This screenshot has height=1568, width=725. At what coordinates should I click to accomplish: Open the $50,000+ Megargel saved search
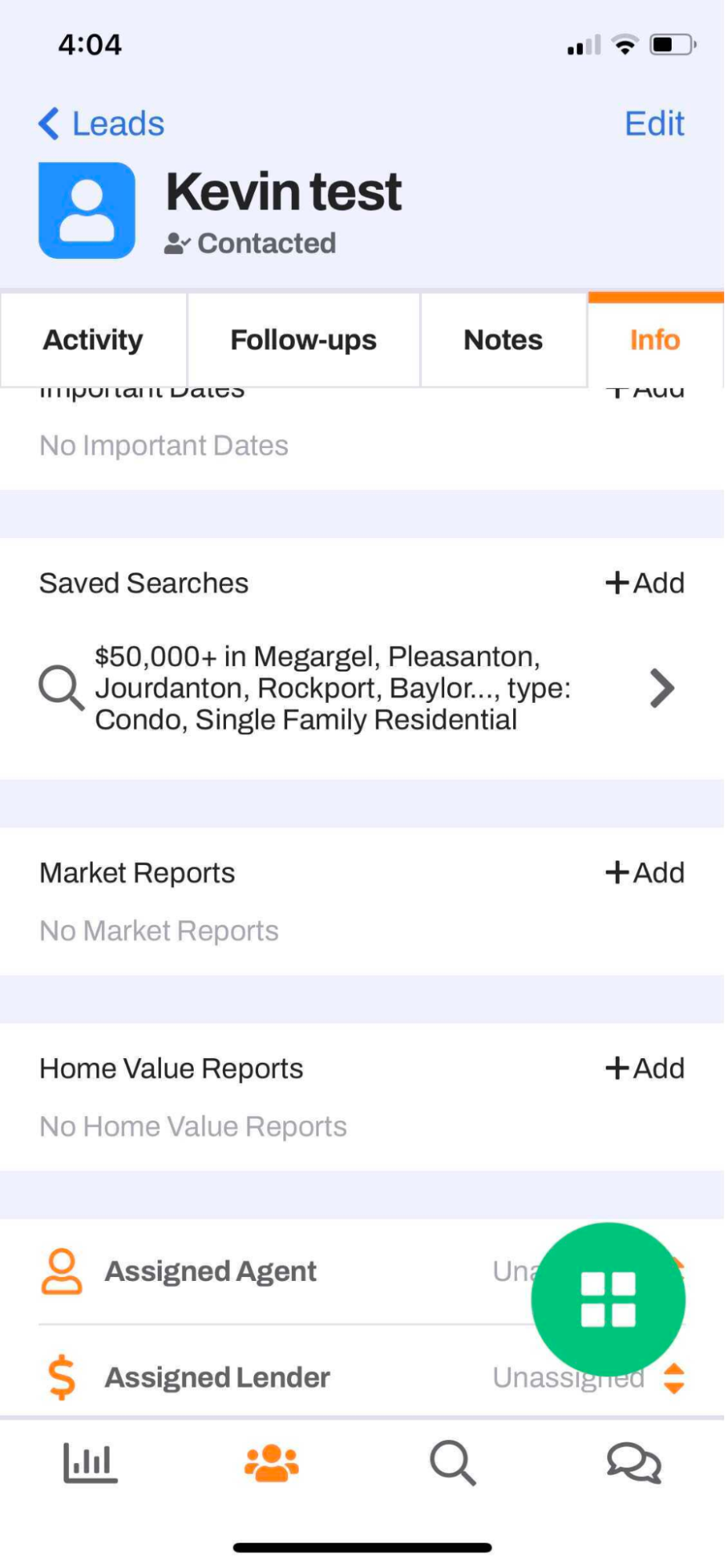(x=362, y=688)
